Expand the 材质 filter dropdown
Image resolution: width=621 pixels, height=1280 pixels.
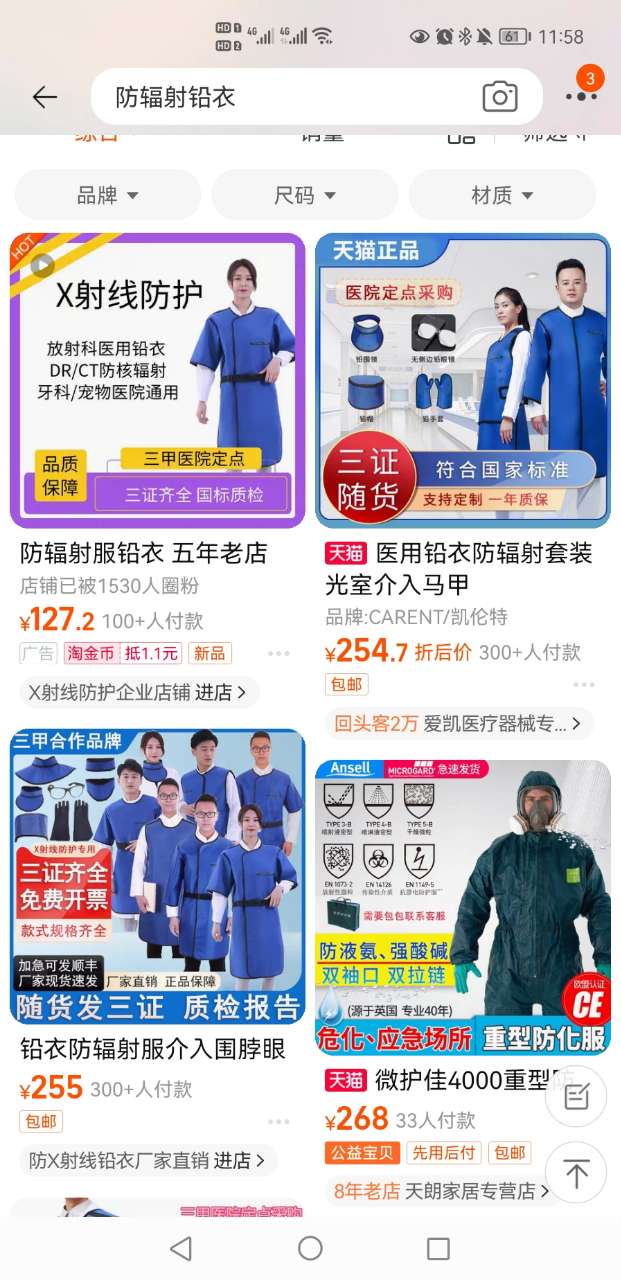click(x=502, y=195)
